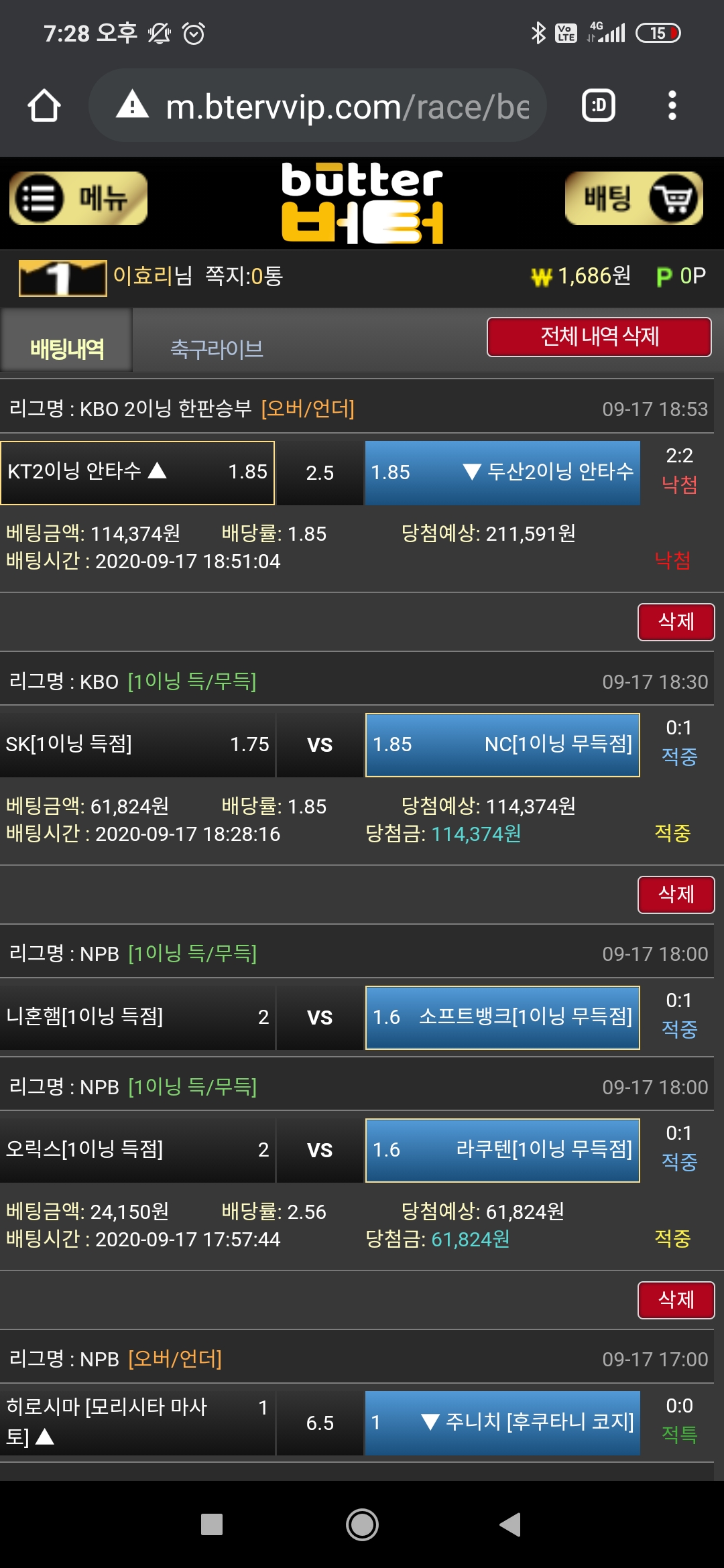This screenshot has width=724, height=1568.
Task: Open the 메뉴 drawer button
Action: (78, 198)
